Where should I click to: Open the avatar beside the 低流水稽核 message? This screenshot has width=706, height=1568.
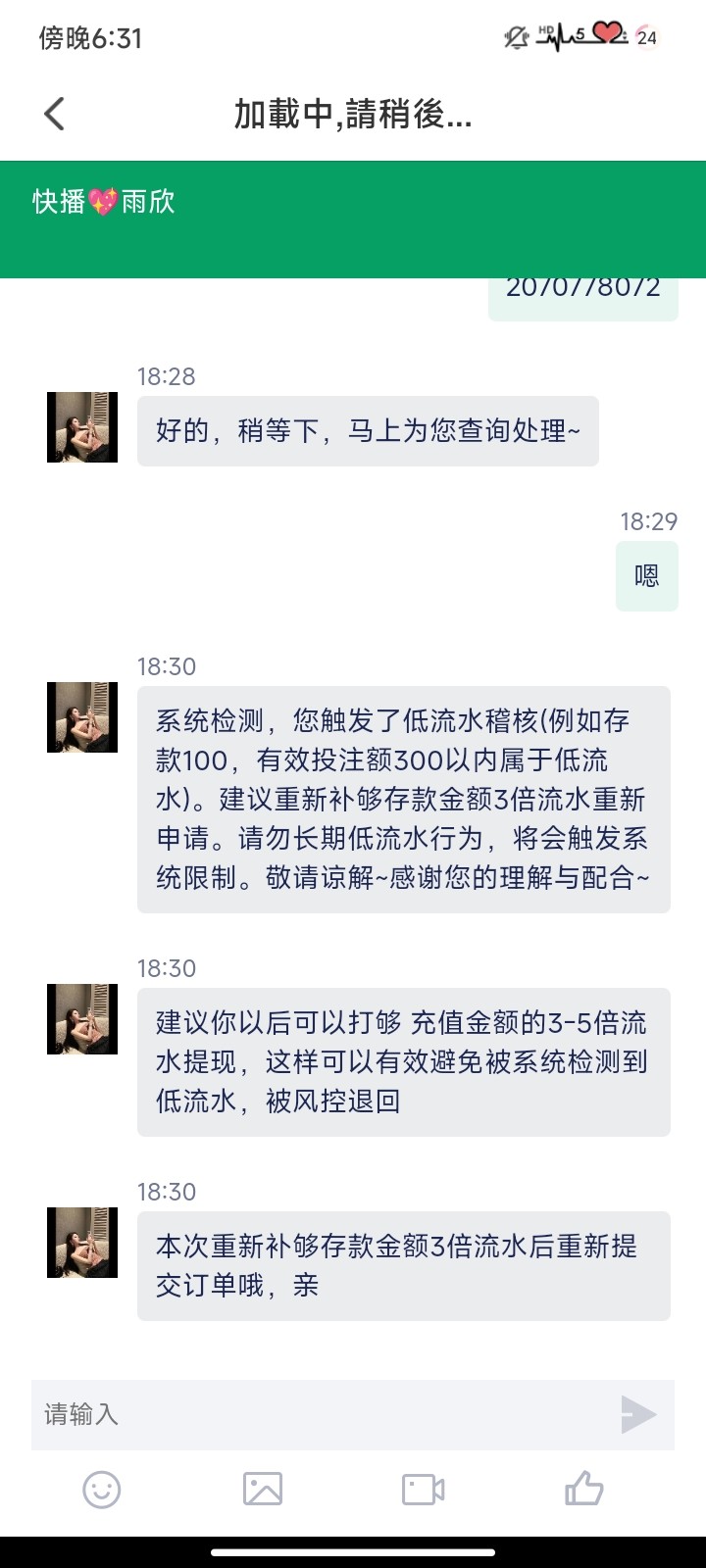pyautogui.click(x=81, y=718)
